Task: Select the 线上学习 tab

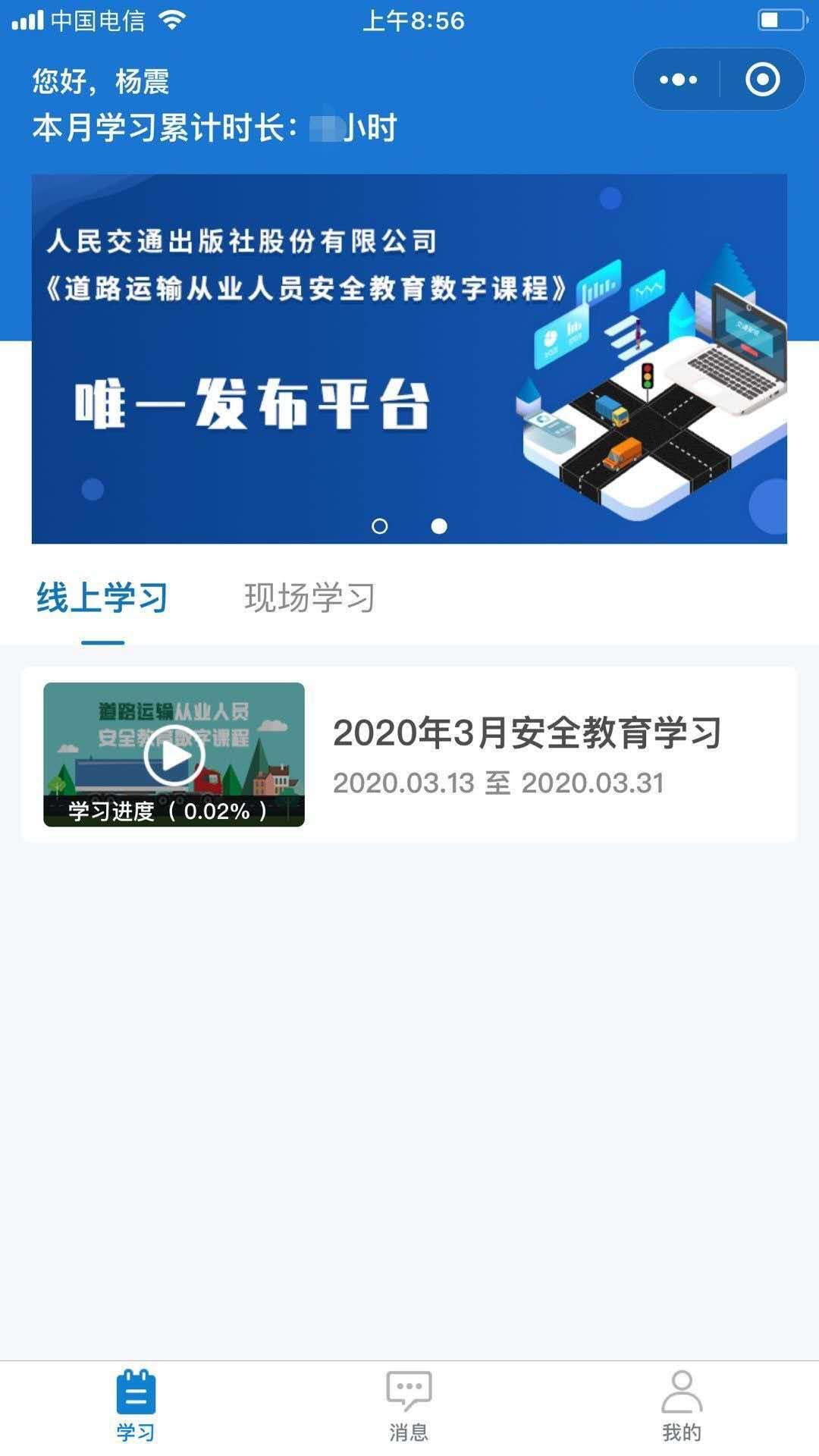Action: (x=102, y=598)
